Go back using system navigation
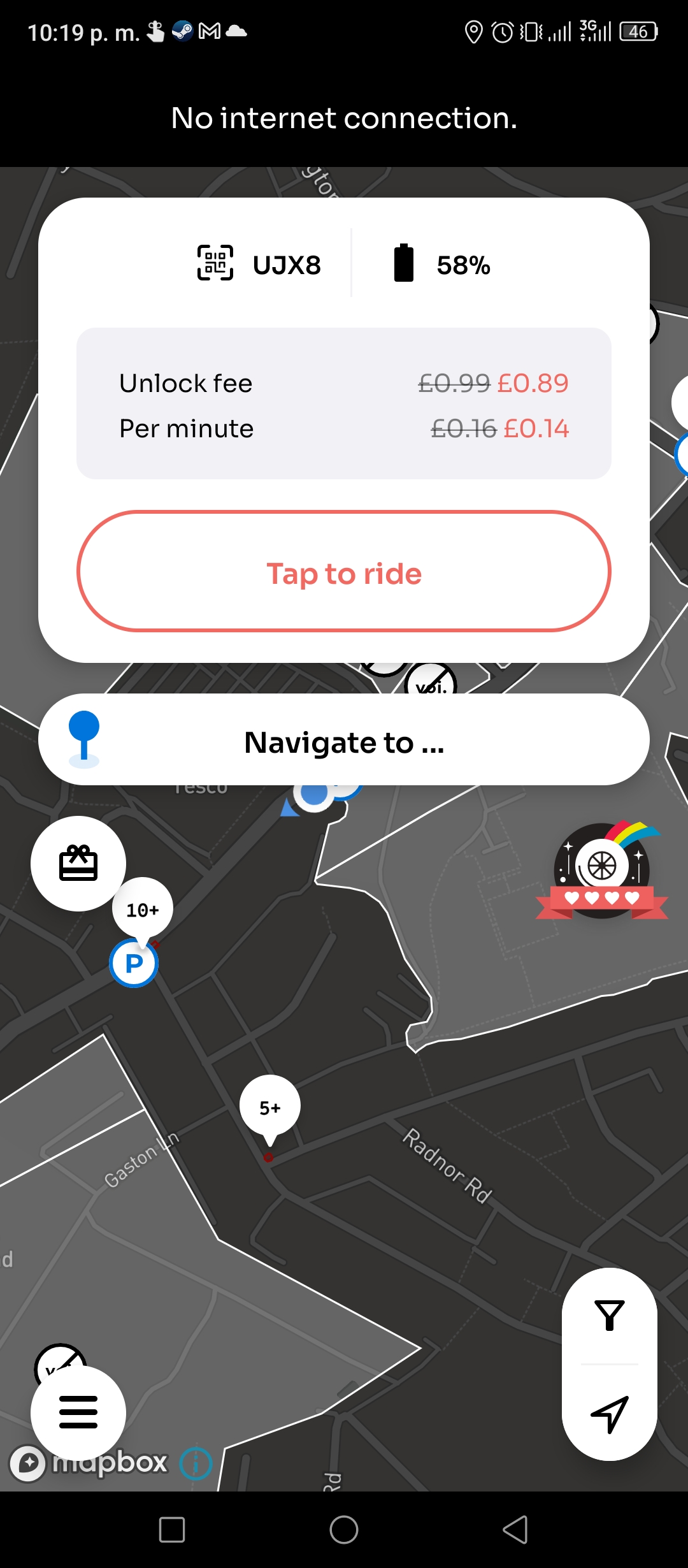The height and width of the screenshot is (1568, 688). [515, 1530]
